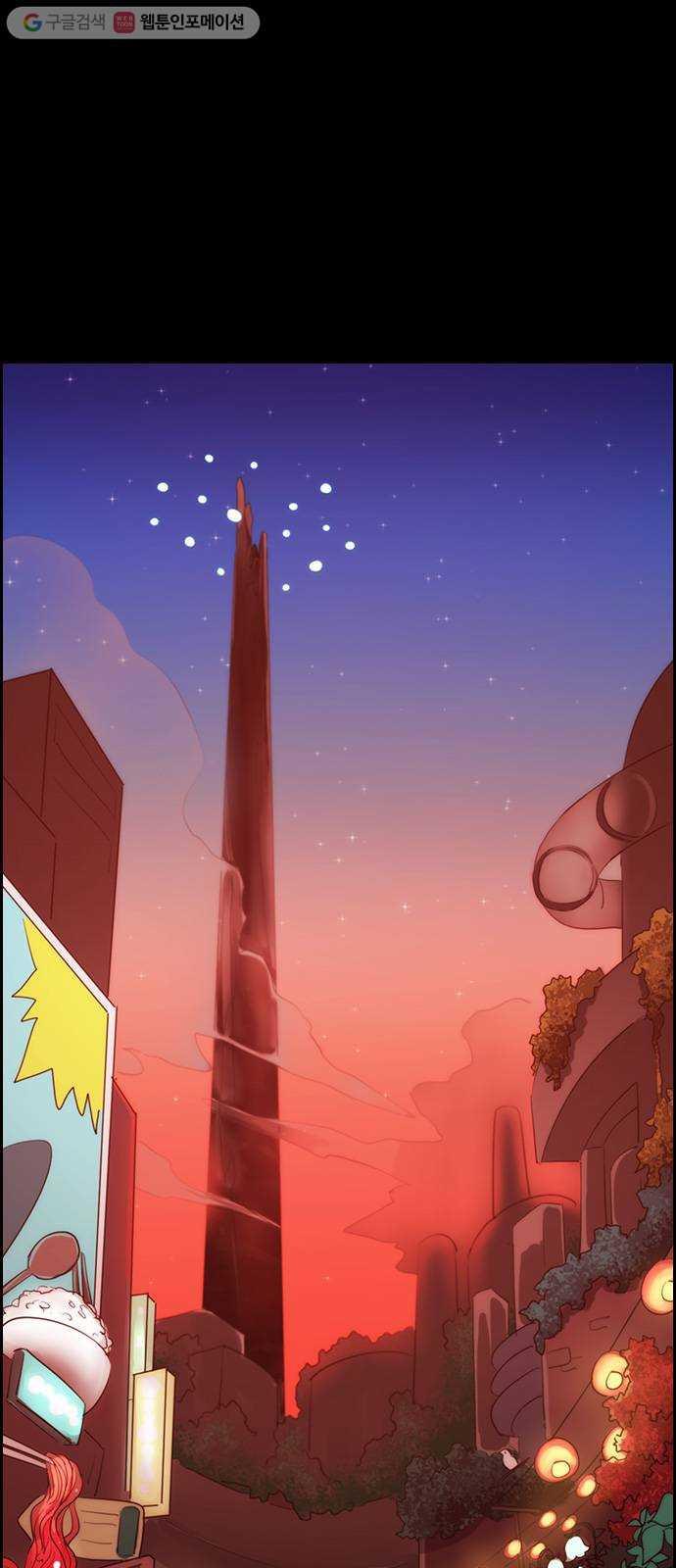Image resolution: width=676 pixels, height=1568 pixels.
Task: Open the 구글검색 Google search button
Action: coord(64,23)
